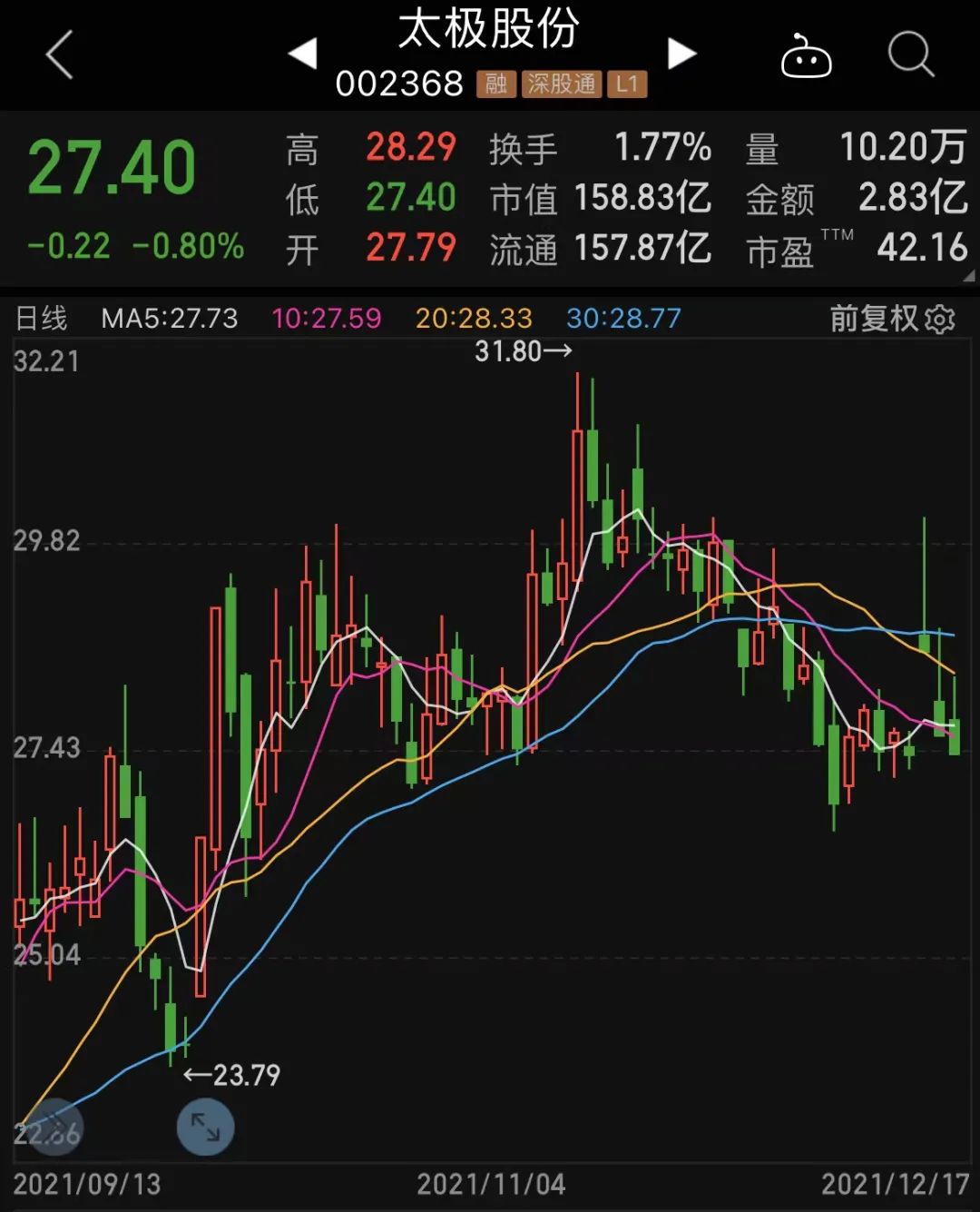Go back to the previous screen
The image size is (980, 1212).
(60, 55)
